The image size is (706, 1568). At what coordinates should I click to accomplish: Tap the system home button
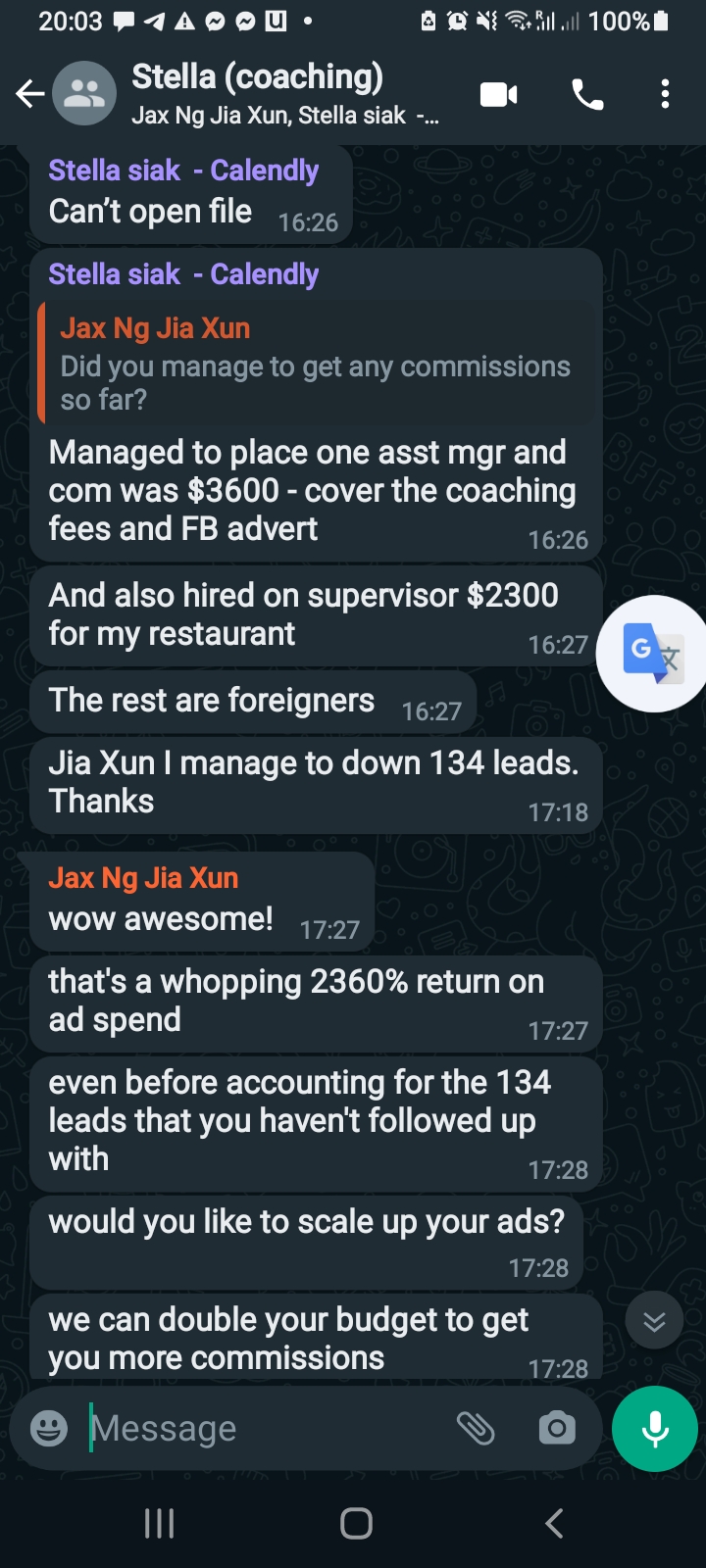click(x=355, y=1523)
